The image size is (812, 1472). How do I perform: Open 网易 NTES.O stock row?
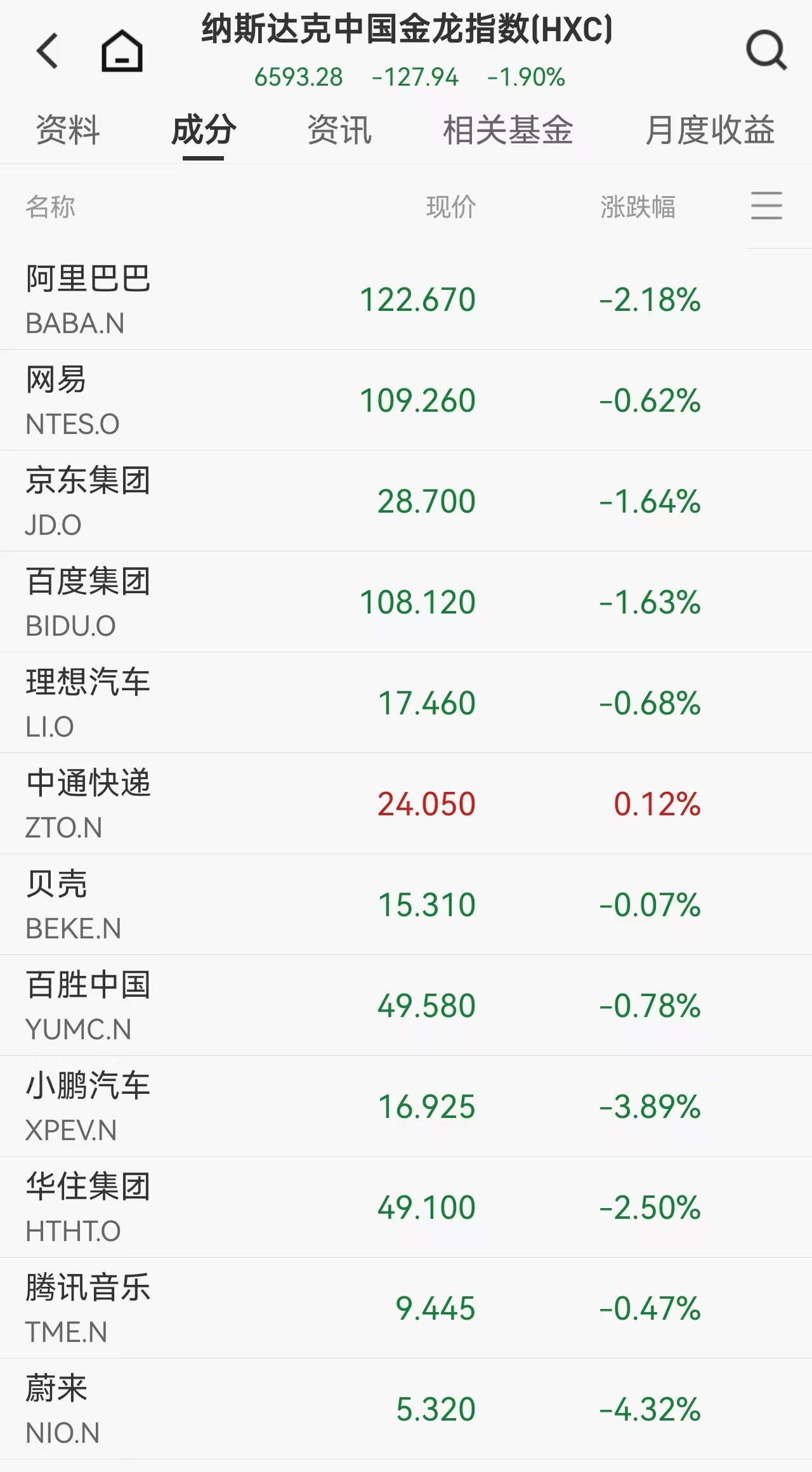coord(406,400)
